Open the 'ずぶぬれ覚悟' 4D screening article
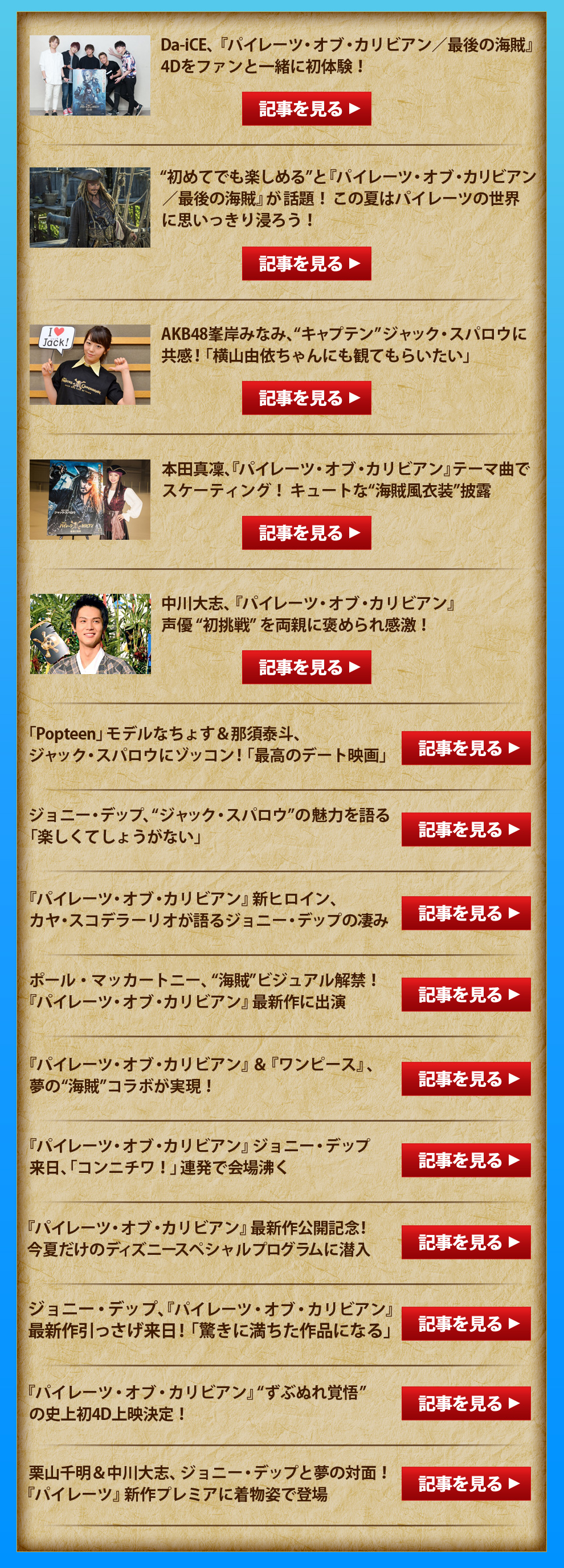 [466, 1403]
